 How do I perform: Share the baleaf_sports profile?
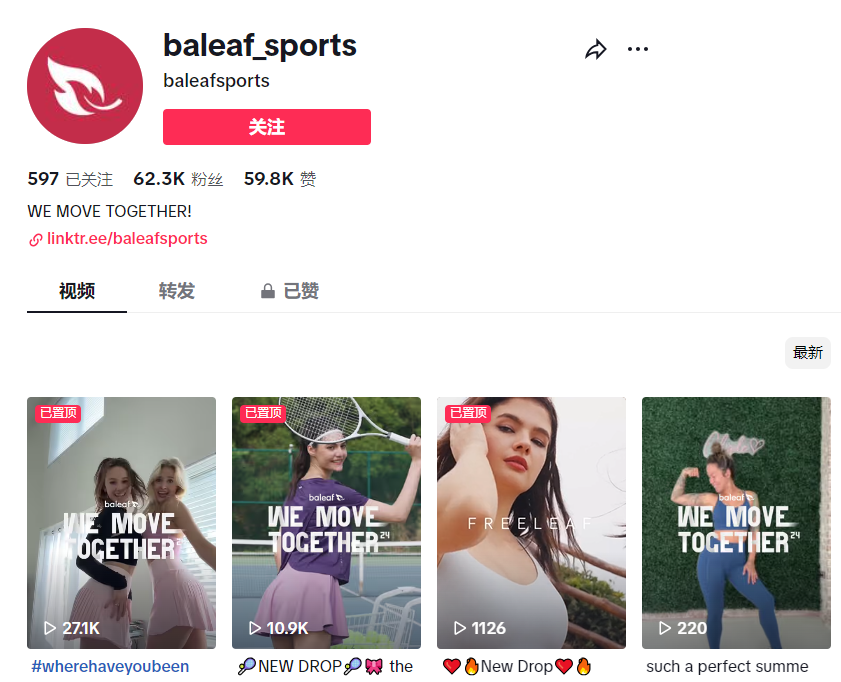coord(596,50)
